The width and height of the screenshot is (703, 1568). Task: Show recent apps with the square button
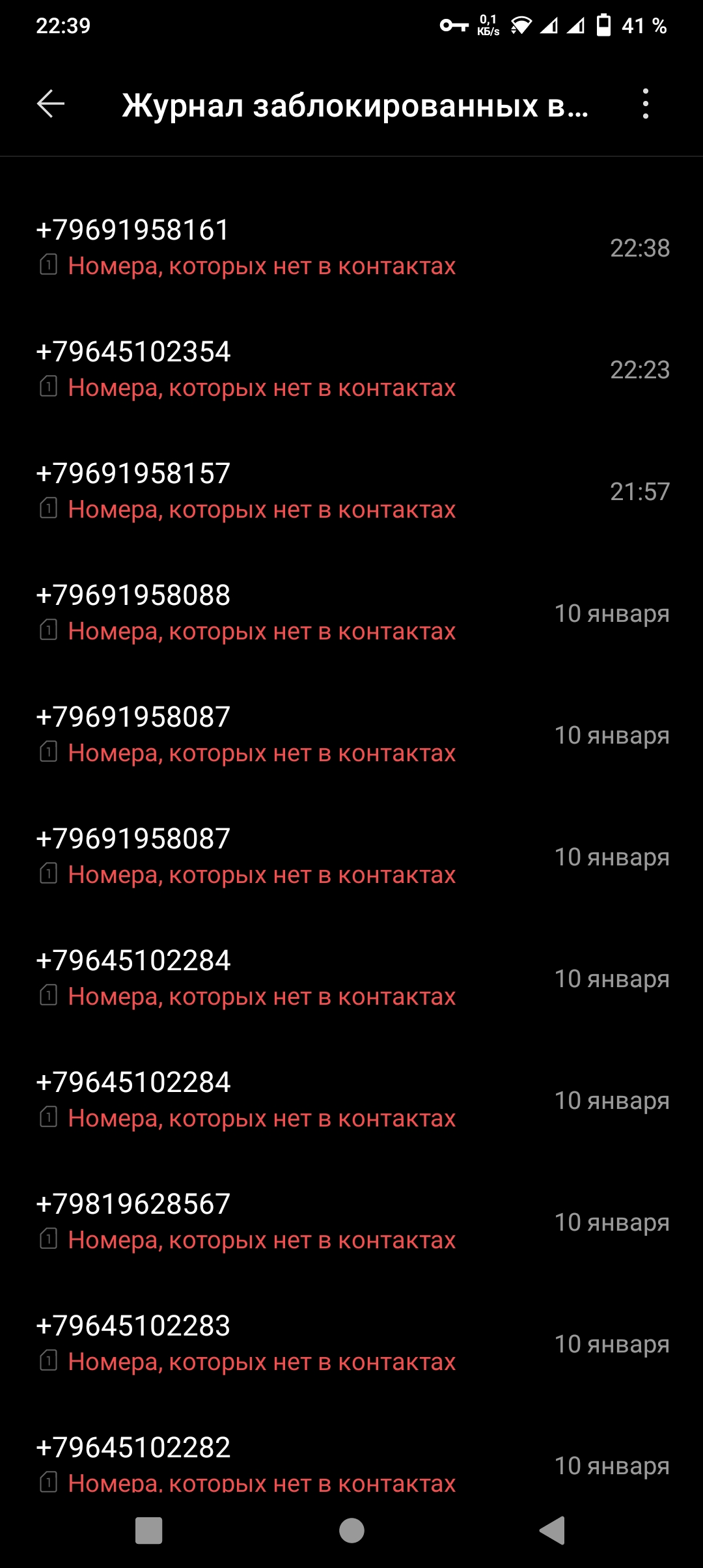148,1530
